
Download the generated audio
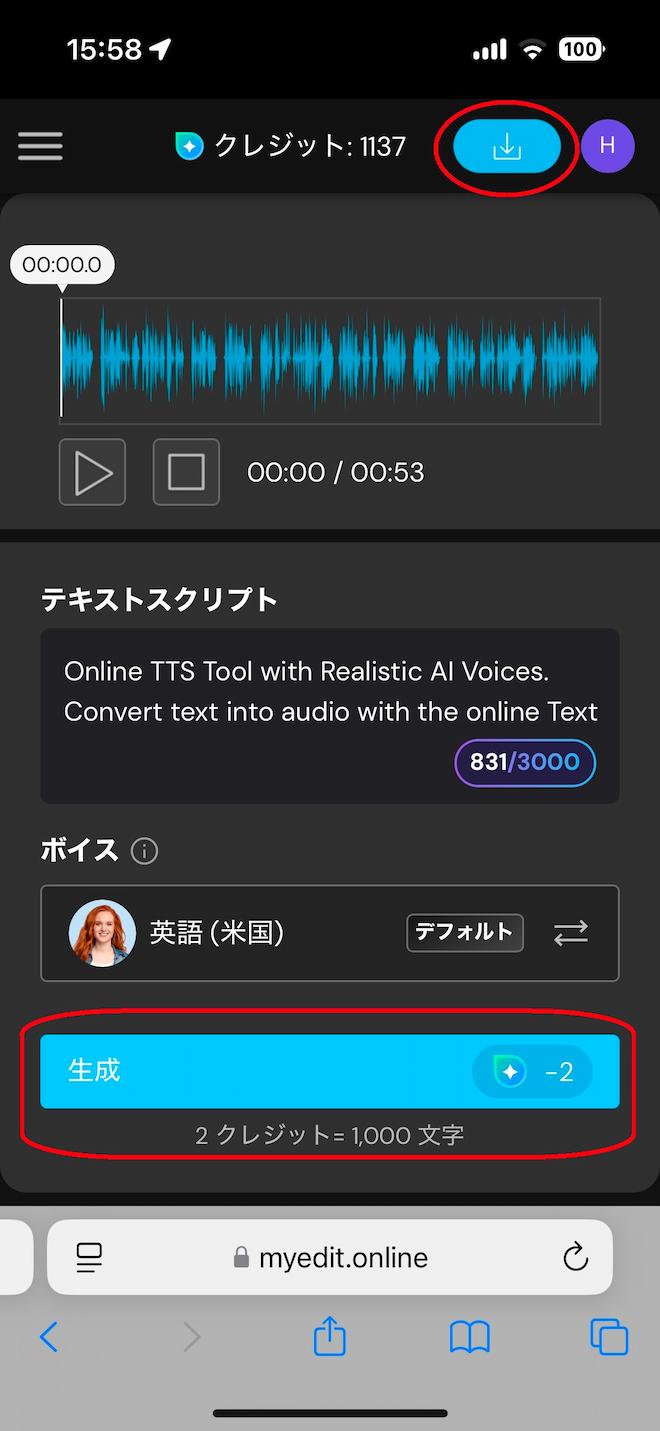[x=506, y=147]
